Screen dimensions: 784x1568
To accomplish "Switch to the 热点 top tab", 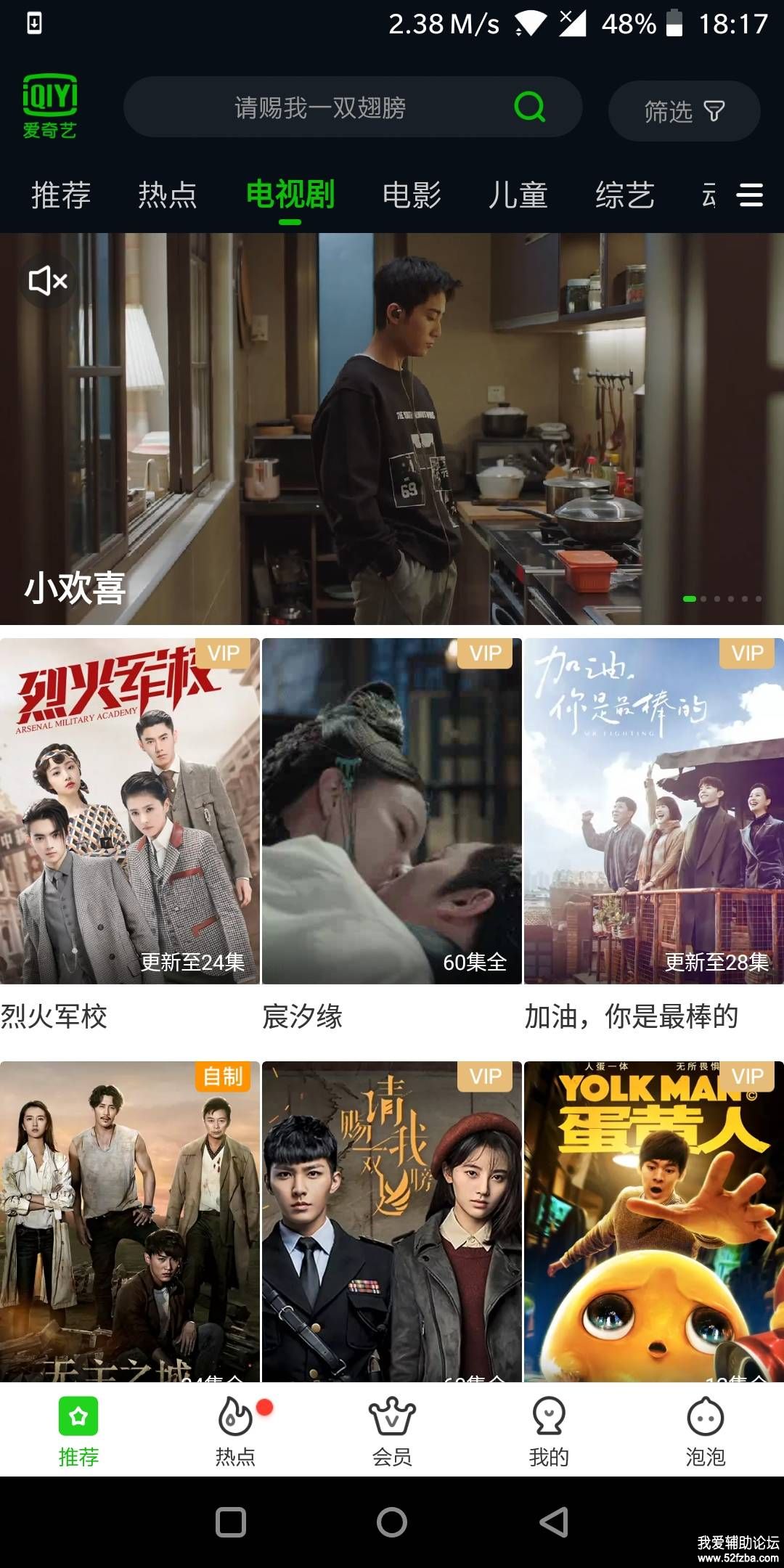I will pos(168,195).
